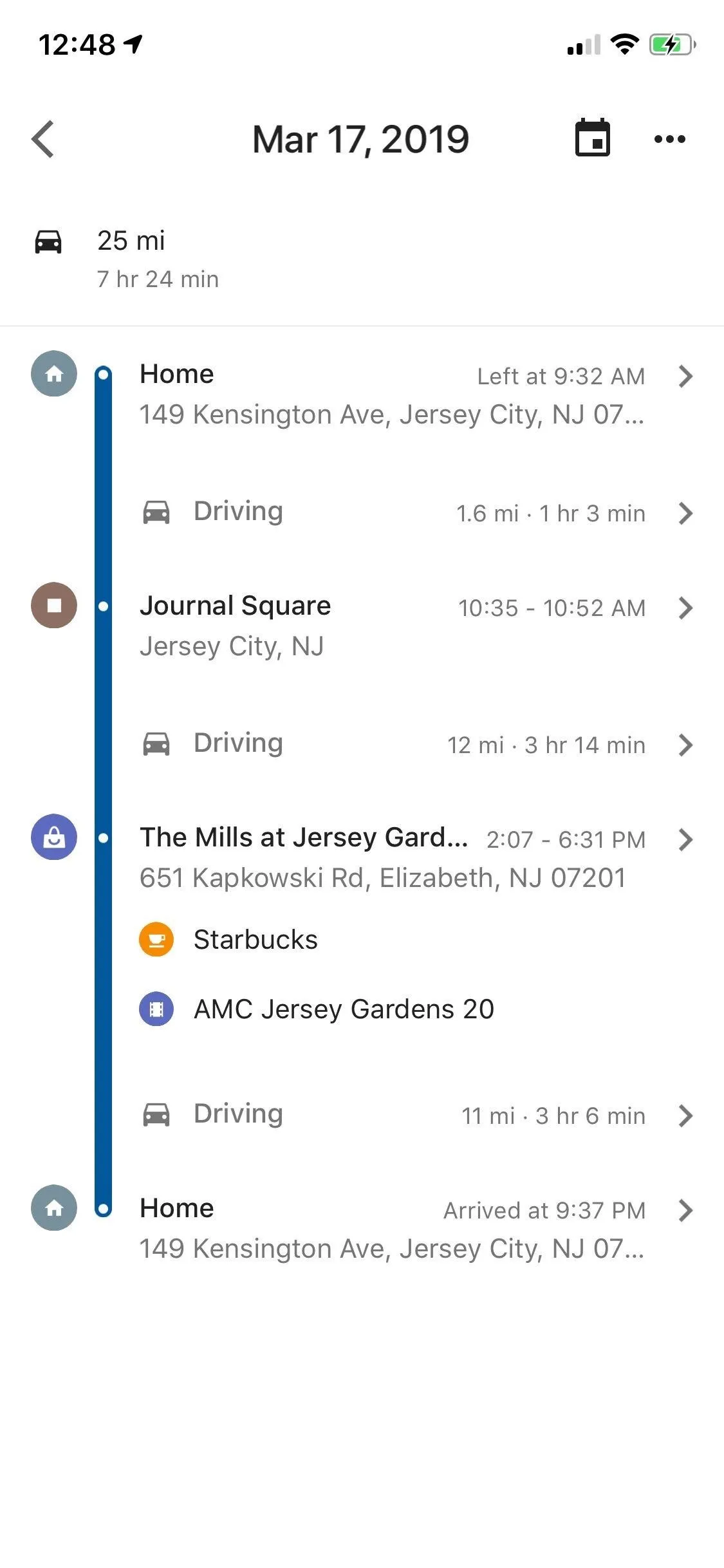Go back with the top-left arrow
This screenshot has height=1568, width=724.
(x=43, y=139)
